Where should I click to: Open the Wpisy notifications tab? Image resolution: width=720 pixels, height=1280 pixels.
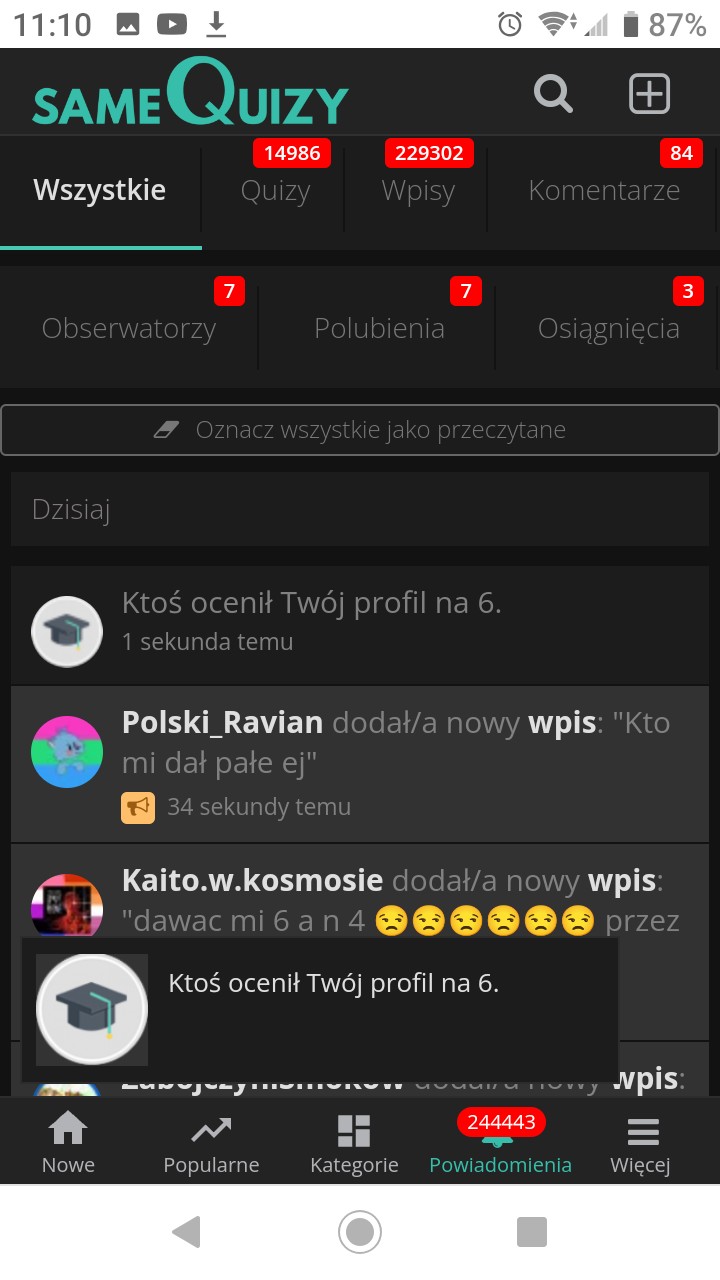tap(418, 190)
